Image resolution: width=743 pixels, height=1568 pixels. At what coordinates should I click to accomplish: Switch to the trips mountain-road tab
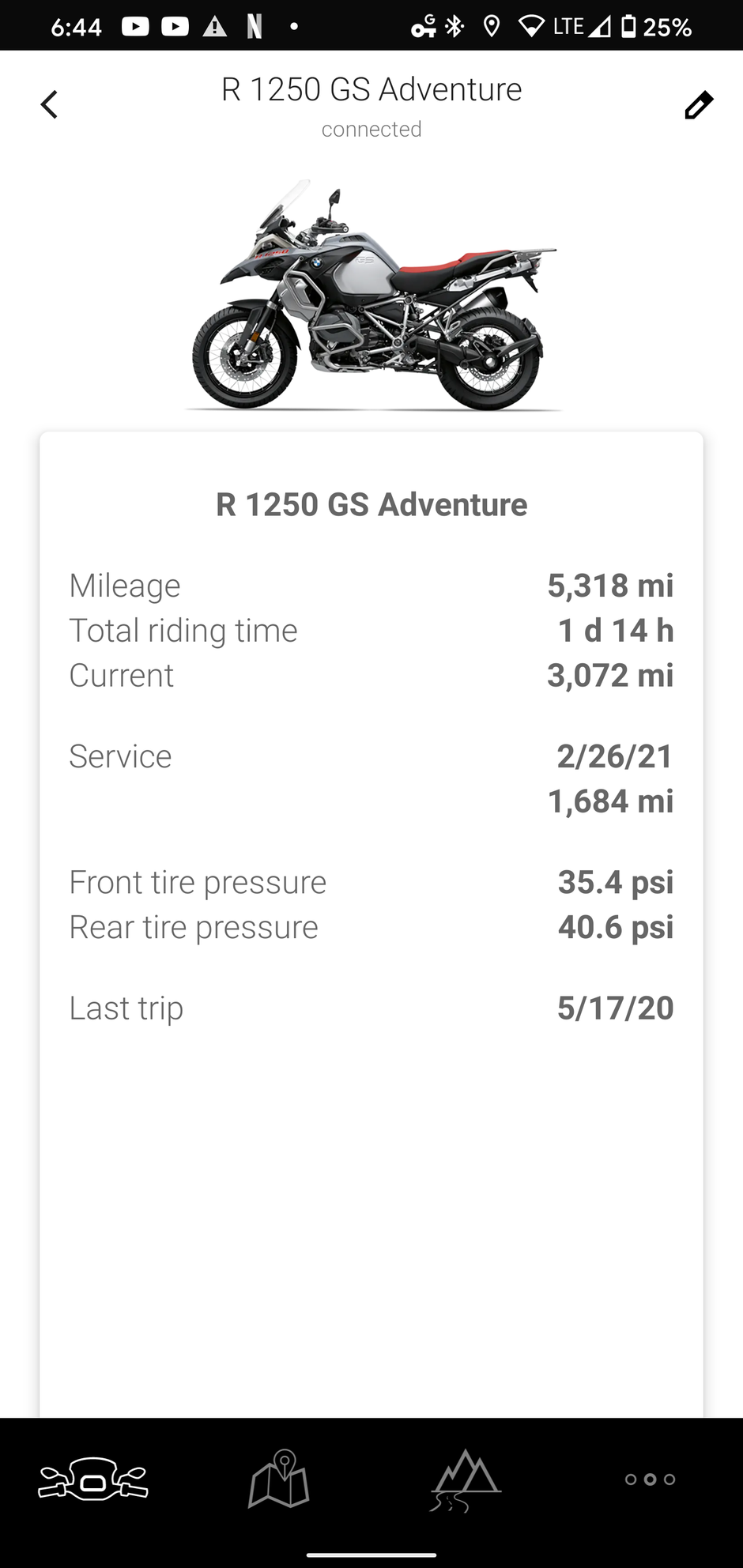(x=465, y=1479)
